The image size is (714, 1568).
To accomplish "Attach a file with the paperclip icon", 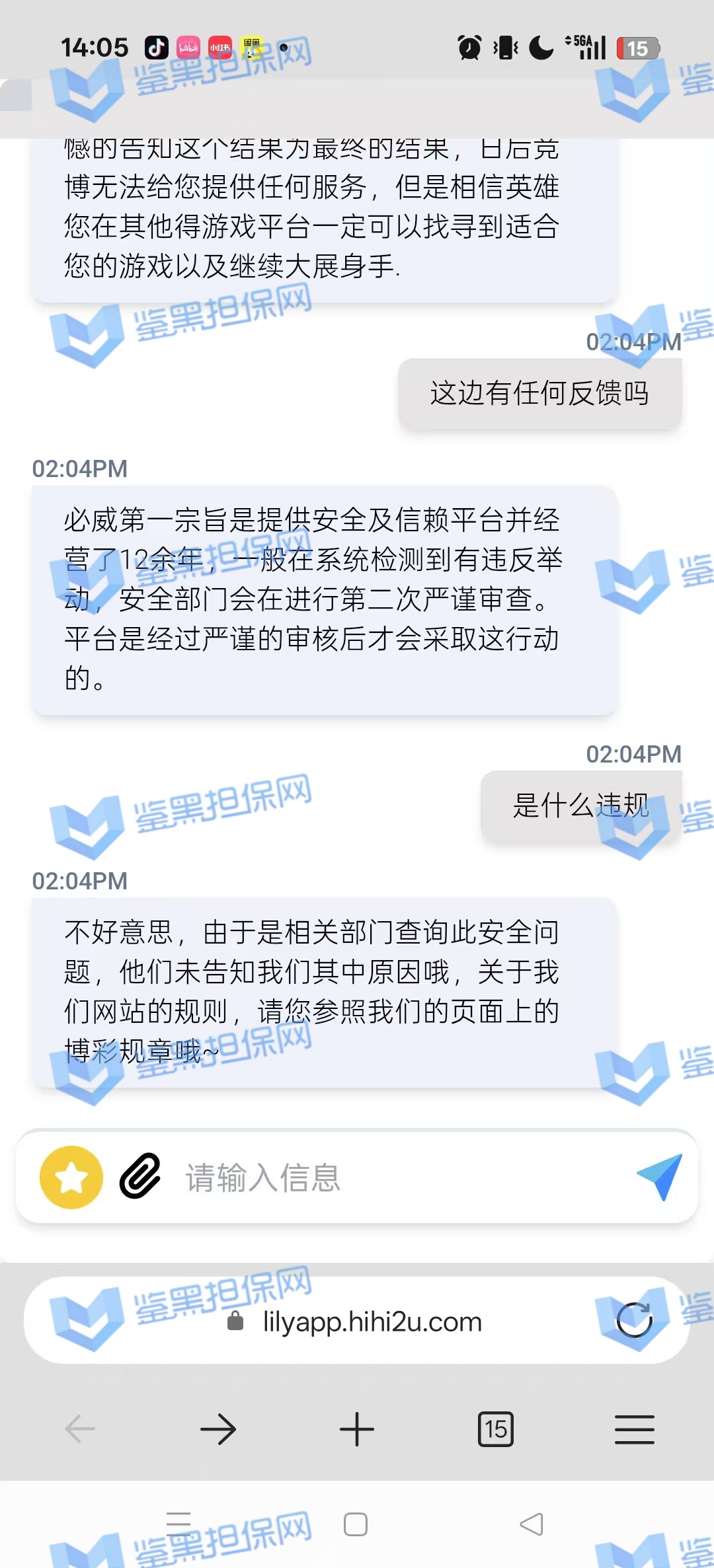I will [140, 1176].
